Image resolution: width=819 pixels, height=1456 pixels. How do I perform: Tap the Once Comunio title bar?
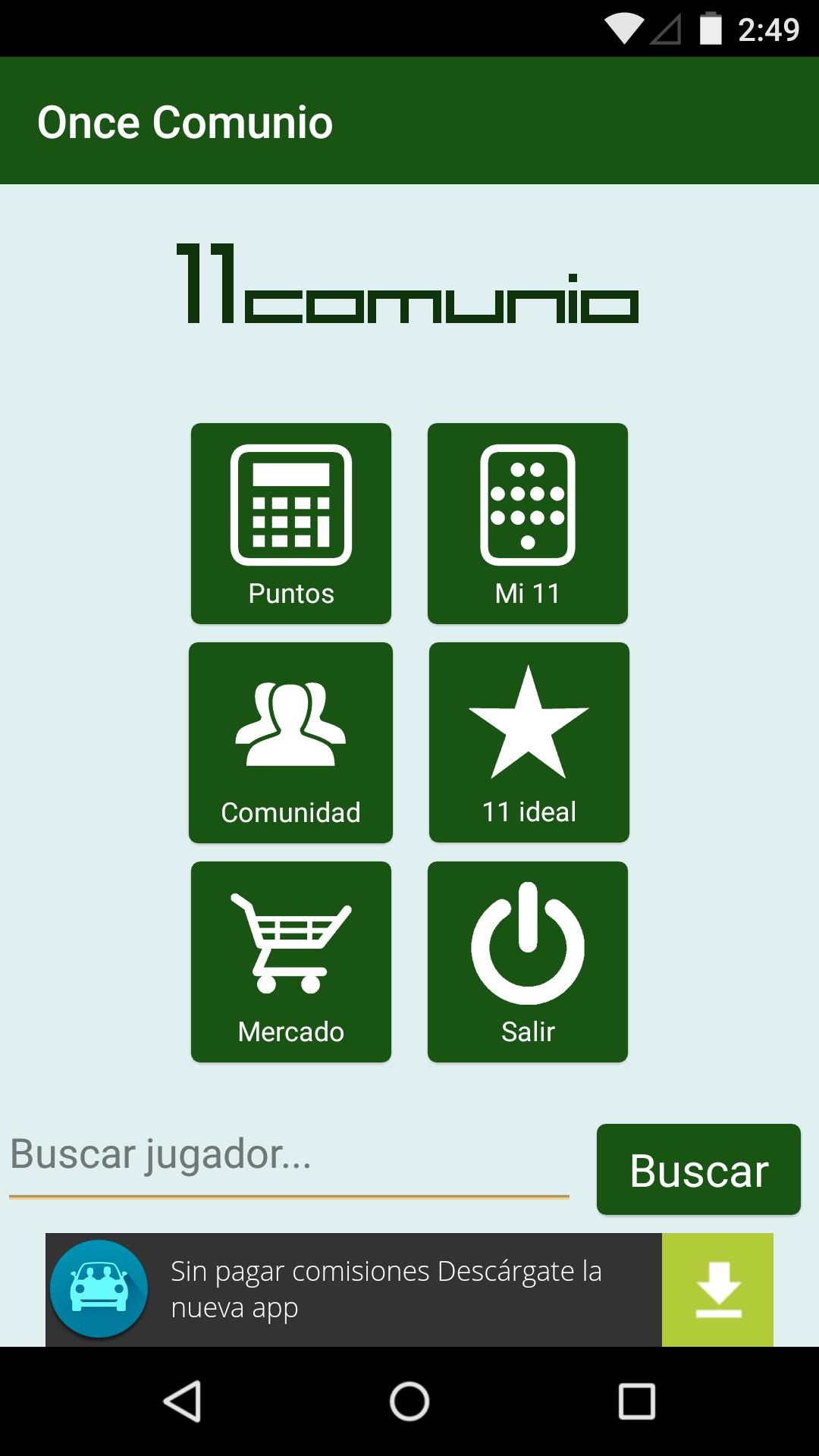pos(187,121)
